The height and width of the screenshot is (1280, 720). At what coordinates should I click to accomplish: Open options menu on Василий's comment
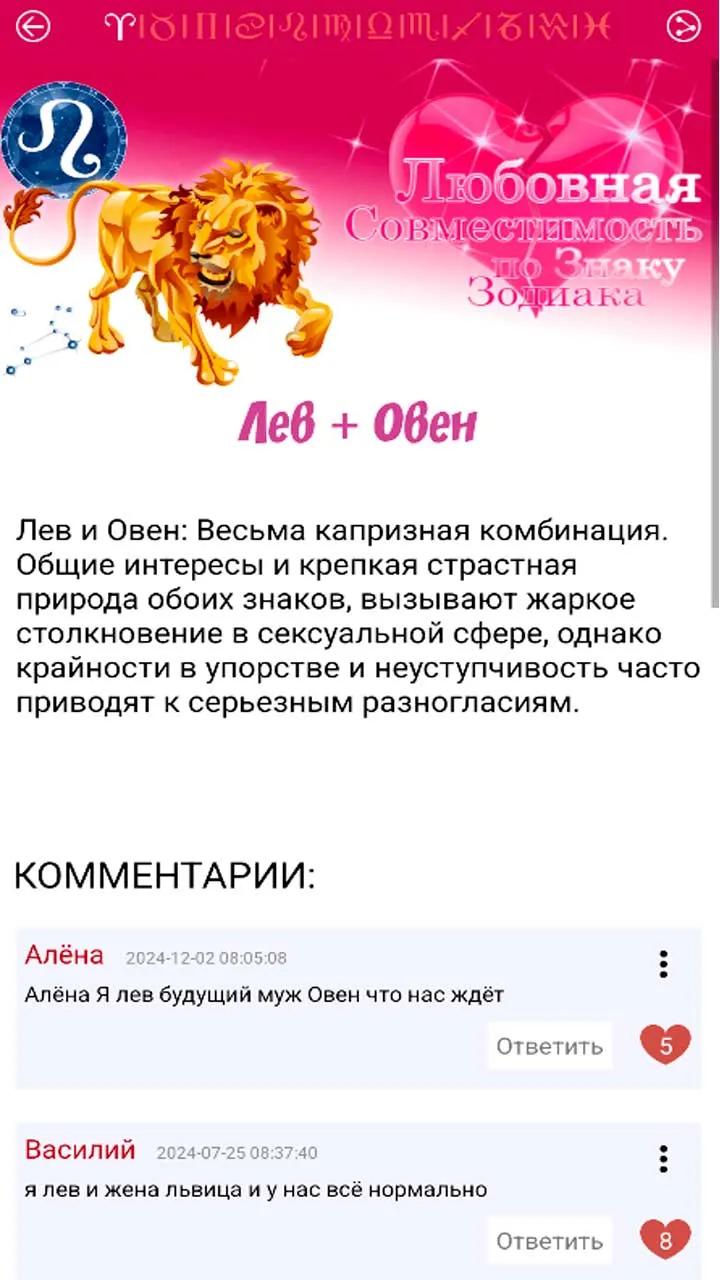tap(663, 1159)
